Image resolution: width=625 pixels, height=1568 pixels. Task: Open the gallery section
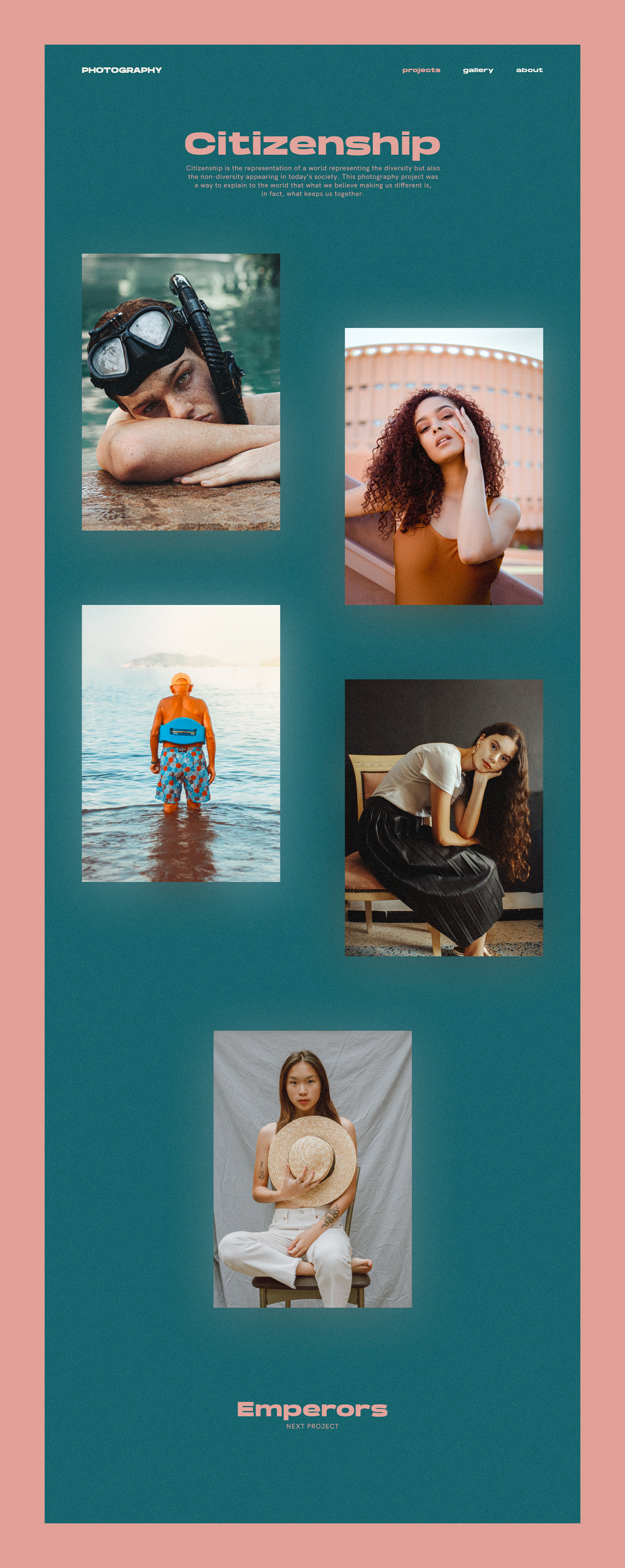[x=478, y=70]
